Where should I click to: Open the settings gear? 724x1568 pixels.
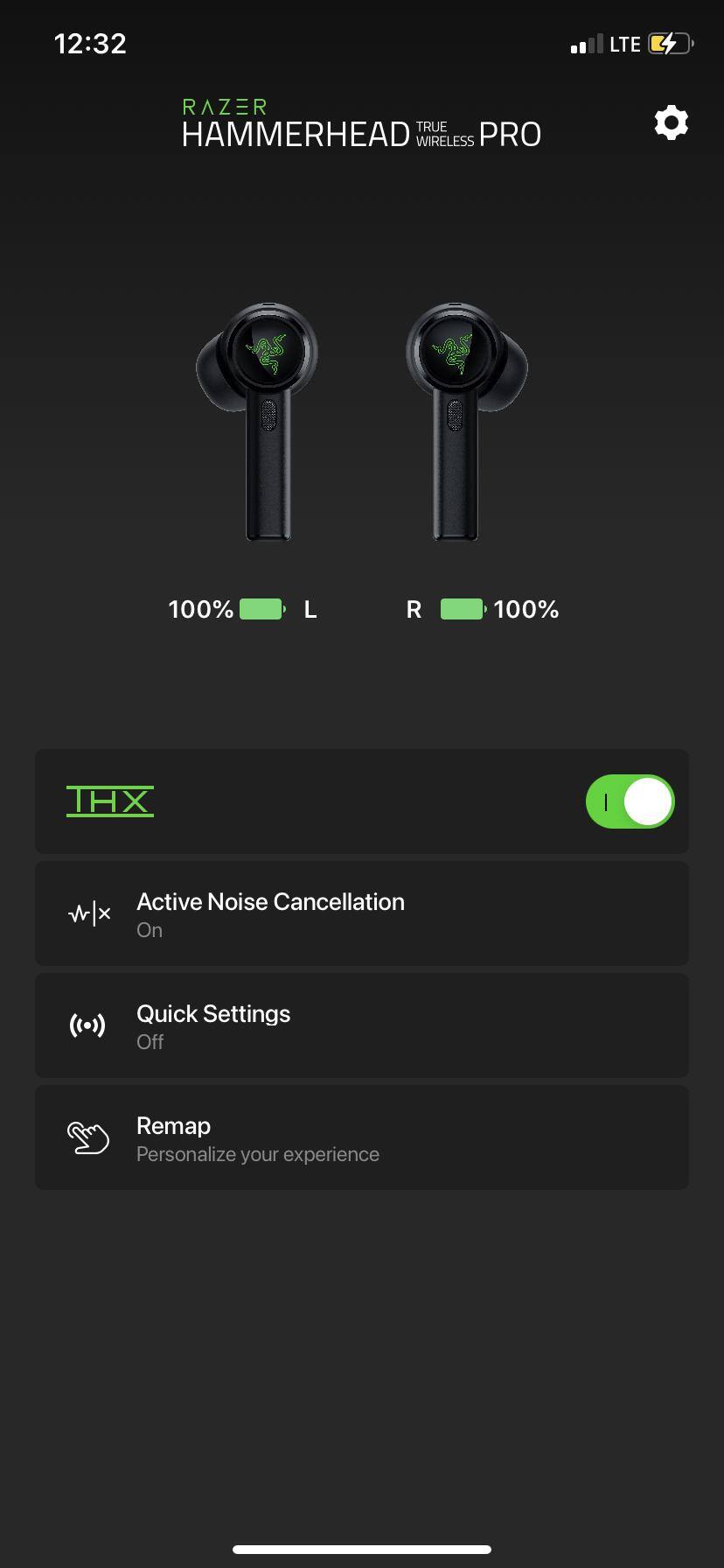[x=671, y=123]
